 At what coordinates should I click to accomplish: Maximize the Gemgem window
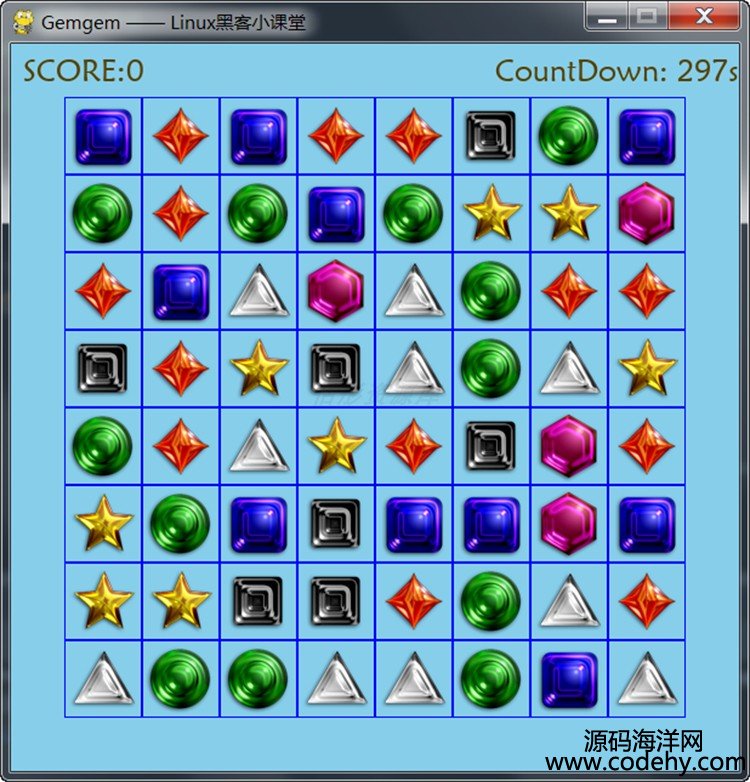648,15
